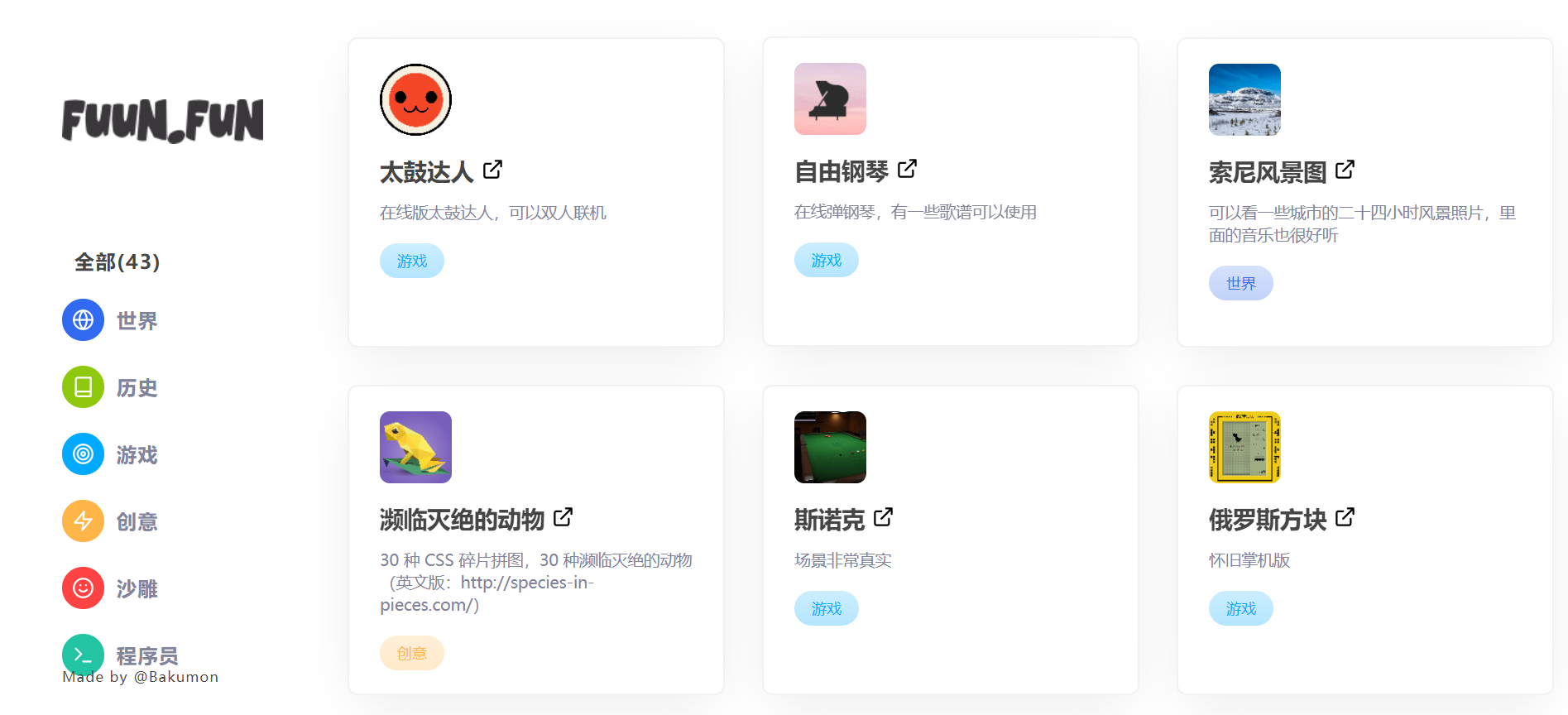Tap the 游戏 chip under 斯诺克
The height and width of the screenshot is (715, 1568).
827,609
